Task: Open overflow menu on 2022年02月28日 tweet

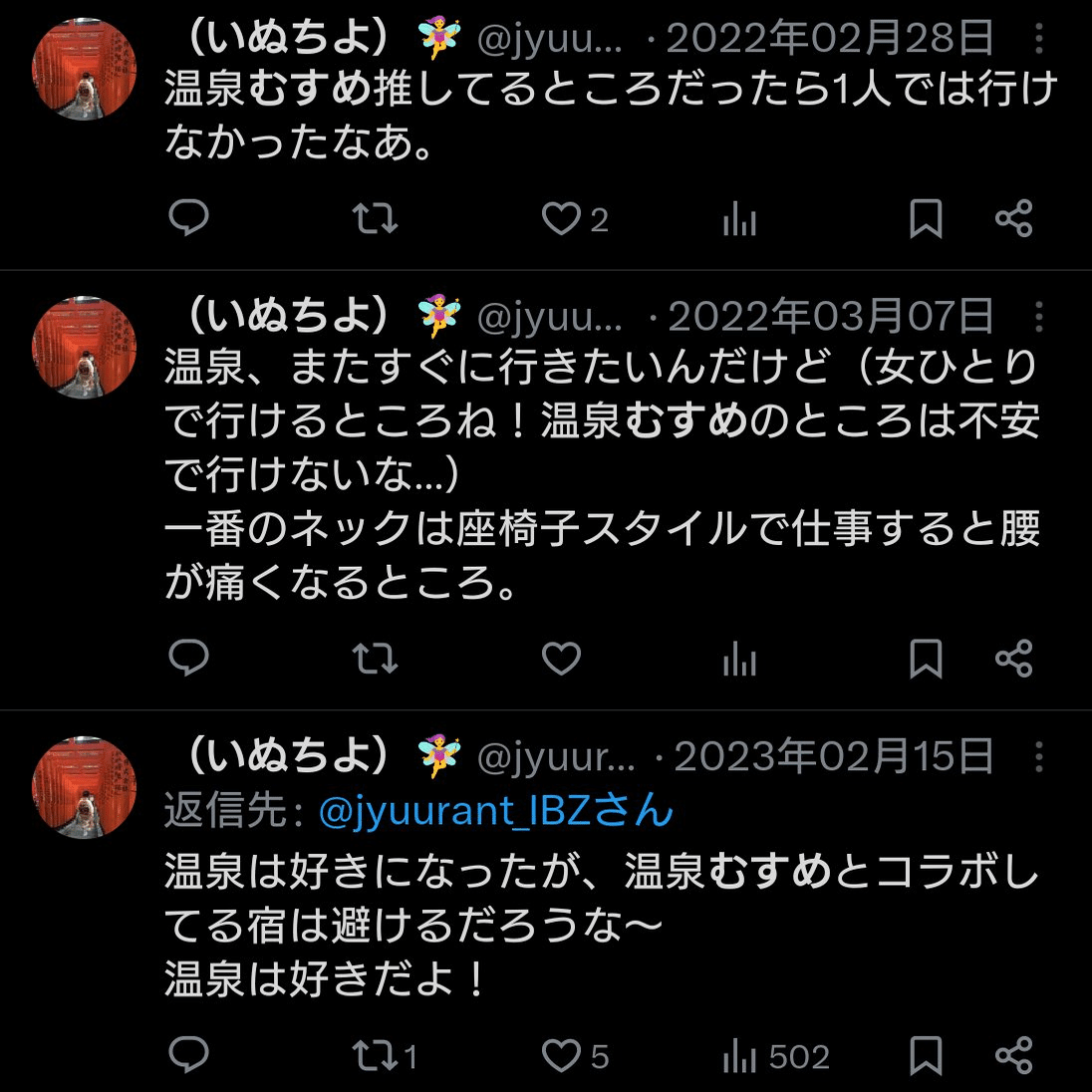Action: click(1039, 39)
